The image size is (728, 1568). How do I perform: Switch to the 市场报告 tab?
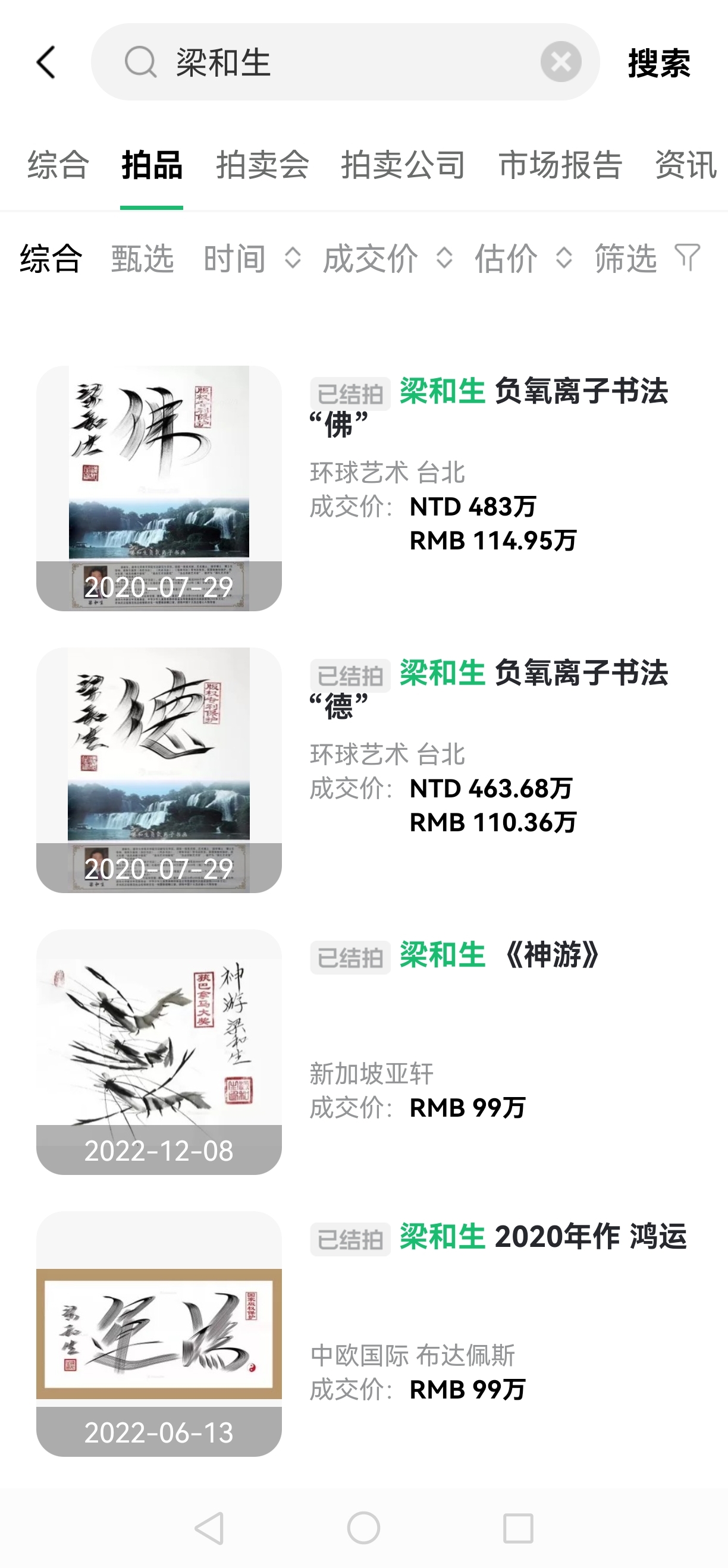(560, 165)
